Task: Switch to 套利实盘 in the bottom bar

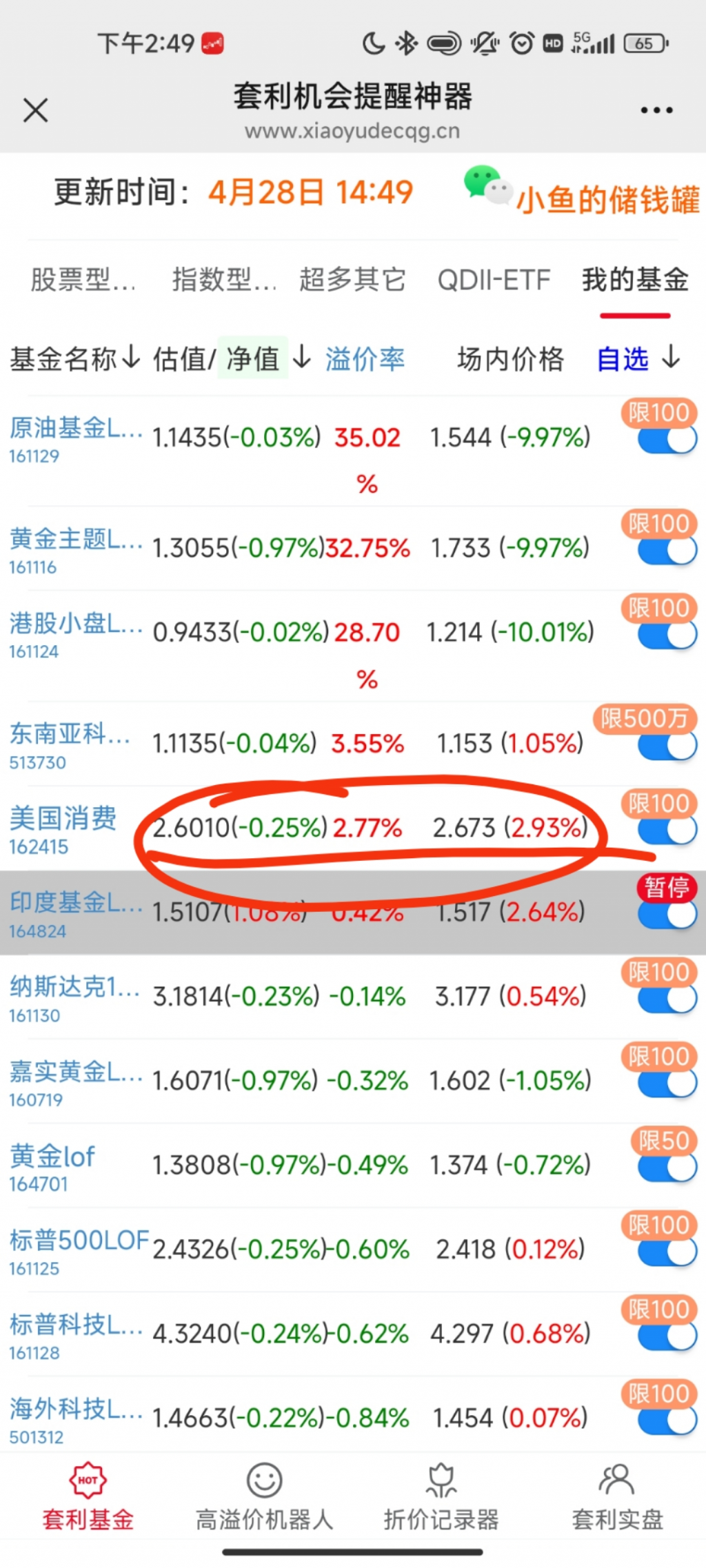Action: click(x=617, y=1496)
